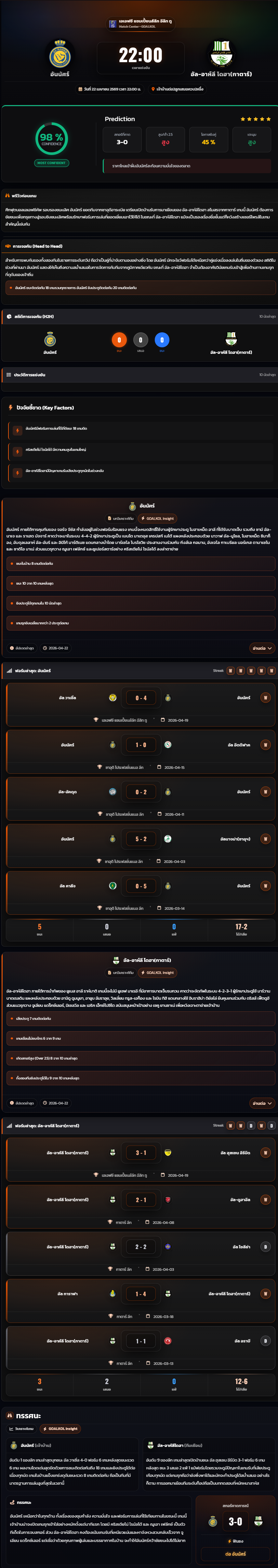Open the อัล-อาห์ลี โดฮา 3-1 match row
Viewport: 278px width, 1568px height.
pos(140,1152)
